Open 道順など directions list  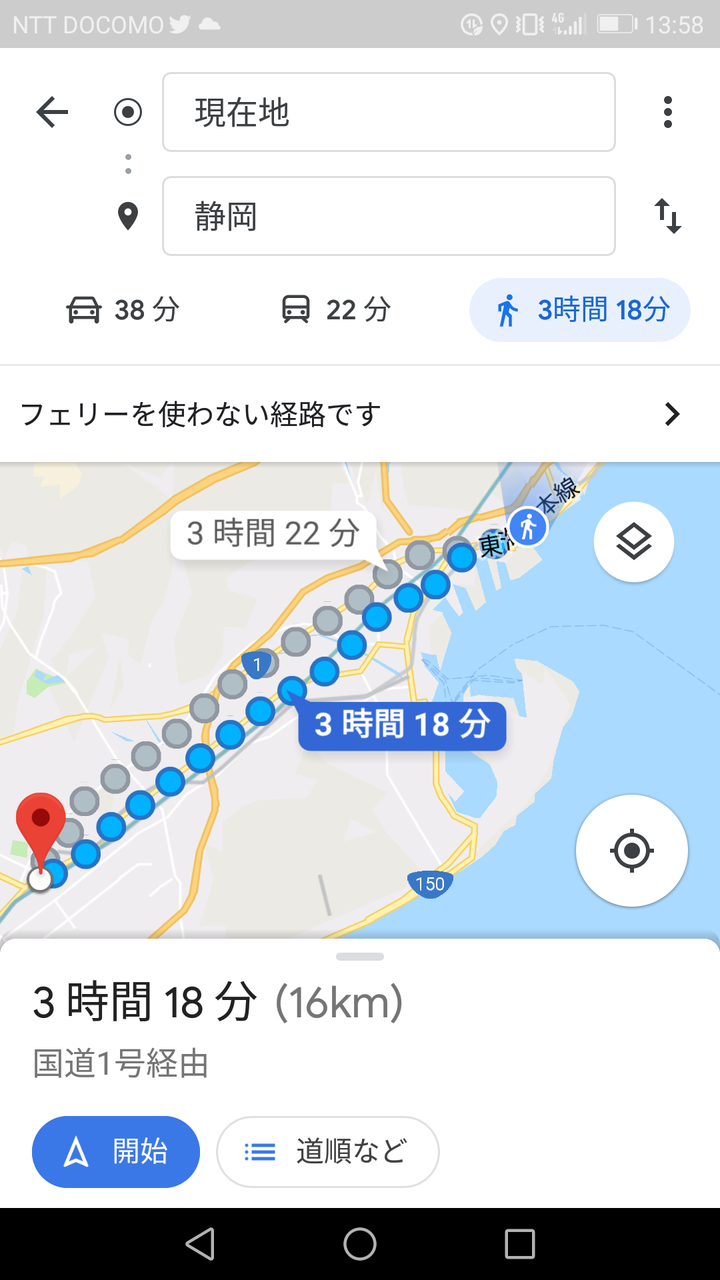[x=328, y=1152]
